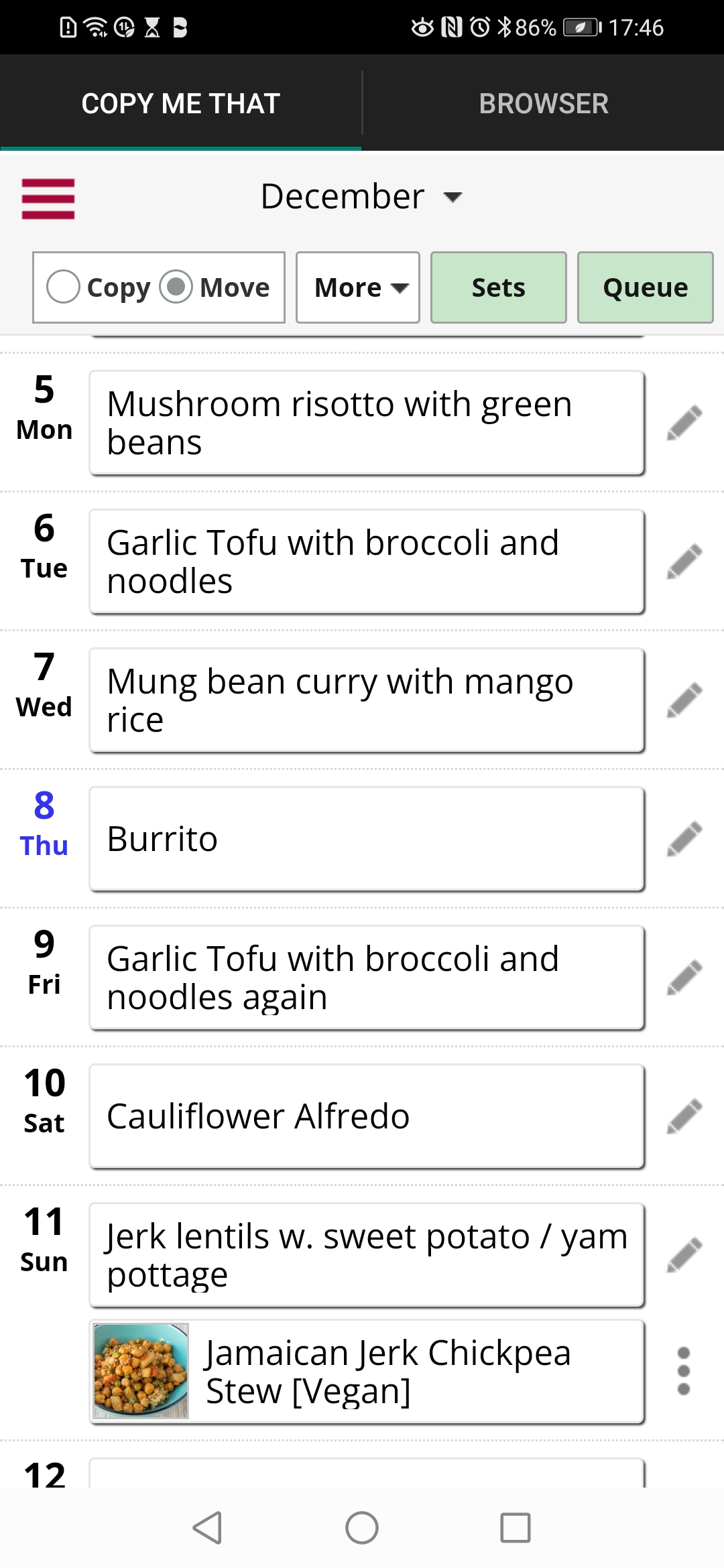Select the Move radio option
724x1568 pixels.
coord(215,287)
